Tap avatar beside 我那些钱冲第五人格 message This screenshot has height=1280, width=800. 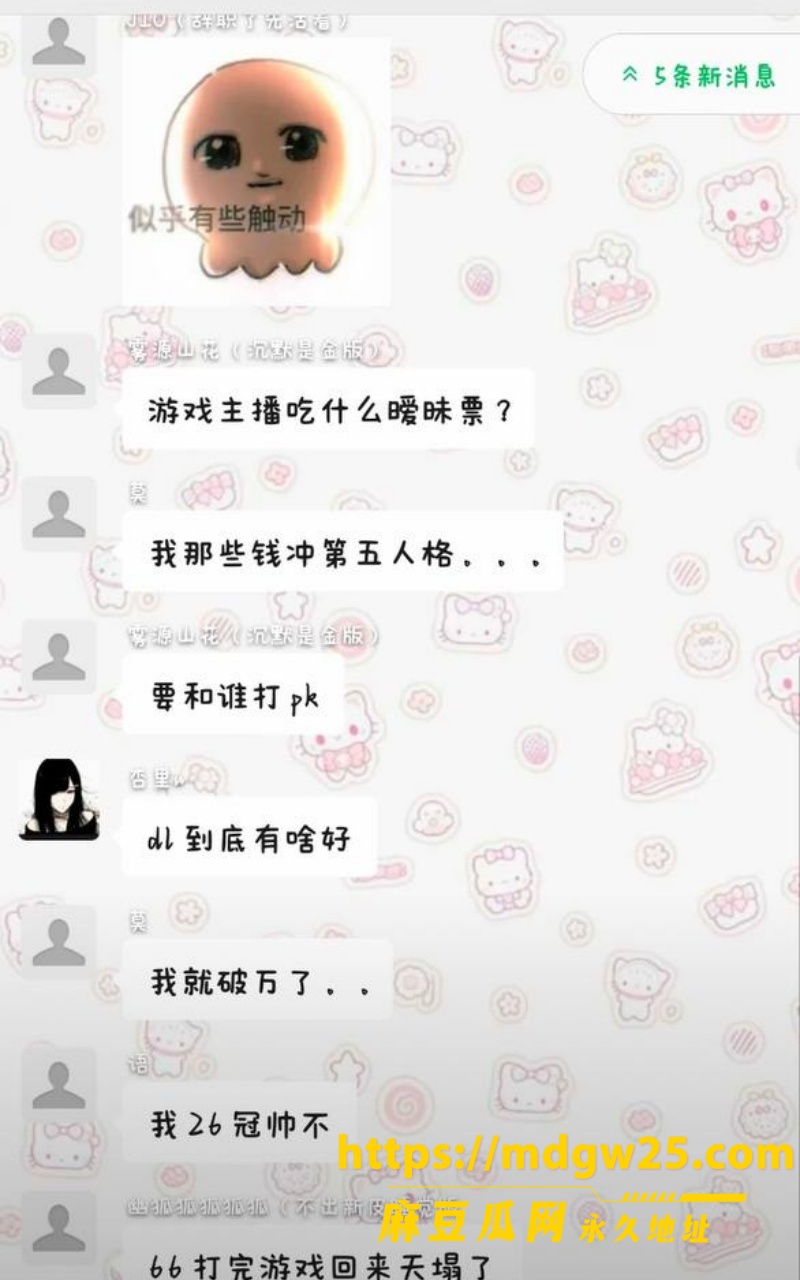pyautogui.click(x=59, y=514)
